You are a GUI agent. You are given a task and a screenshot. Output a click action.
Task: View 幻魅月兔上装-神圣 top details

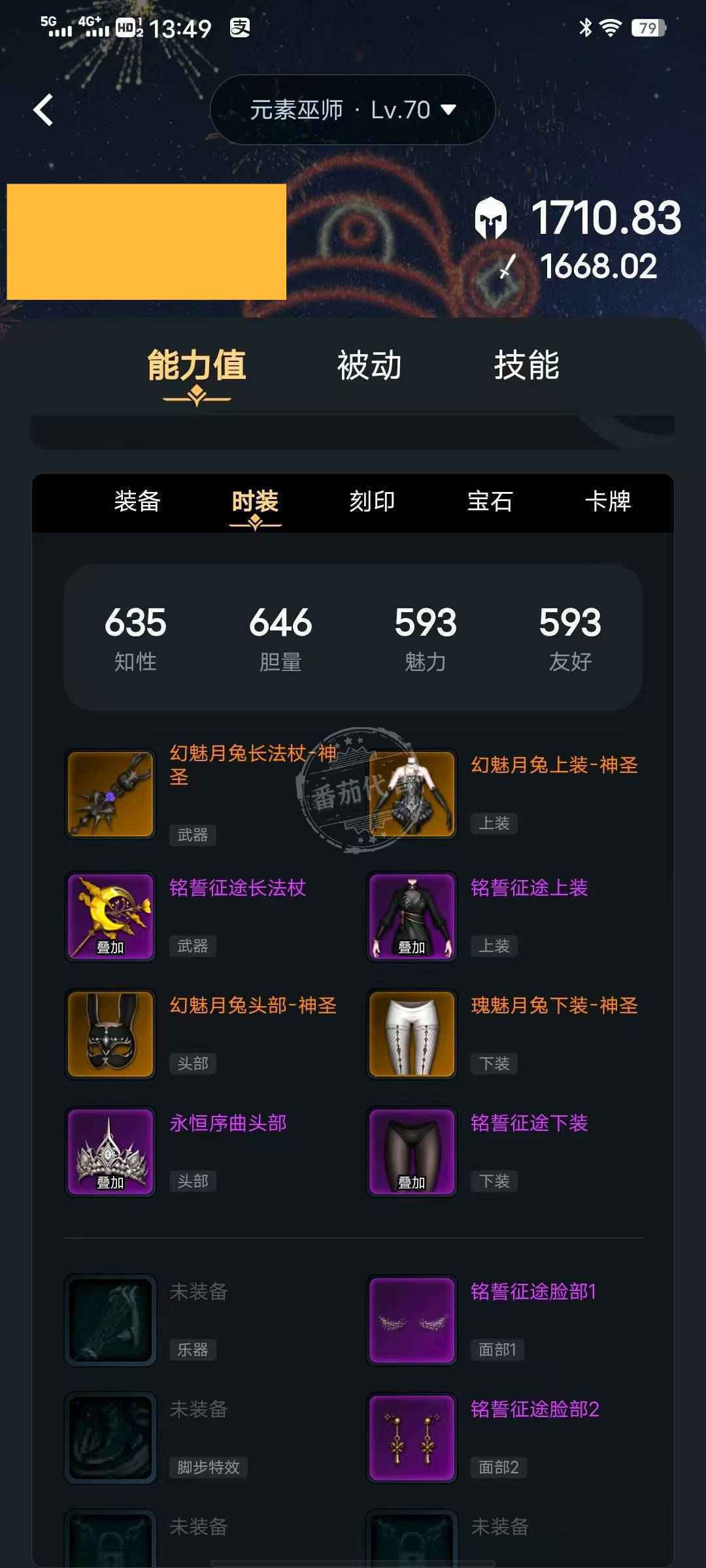[412, 794]
